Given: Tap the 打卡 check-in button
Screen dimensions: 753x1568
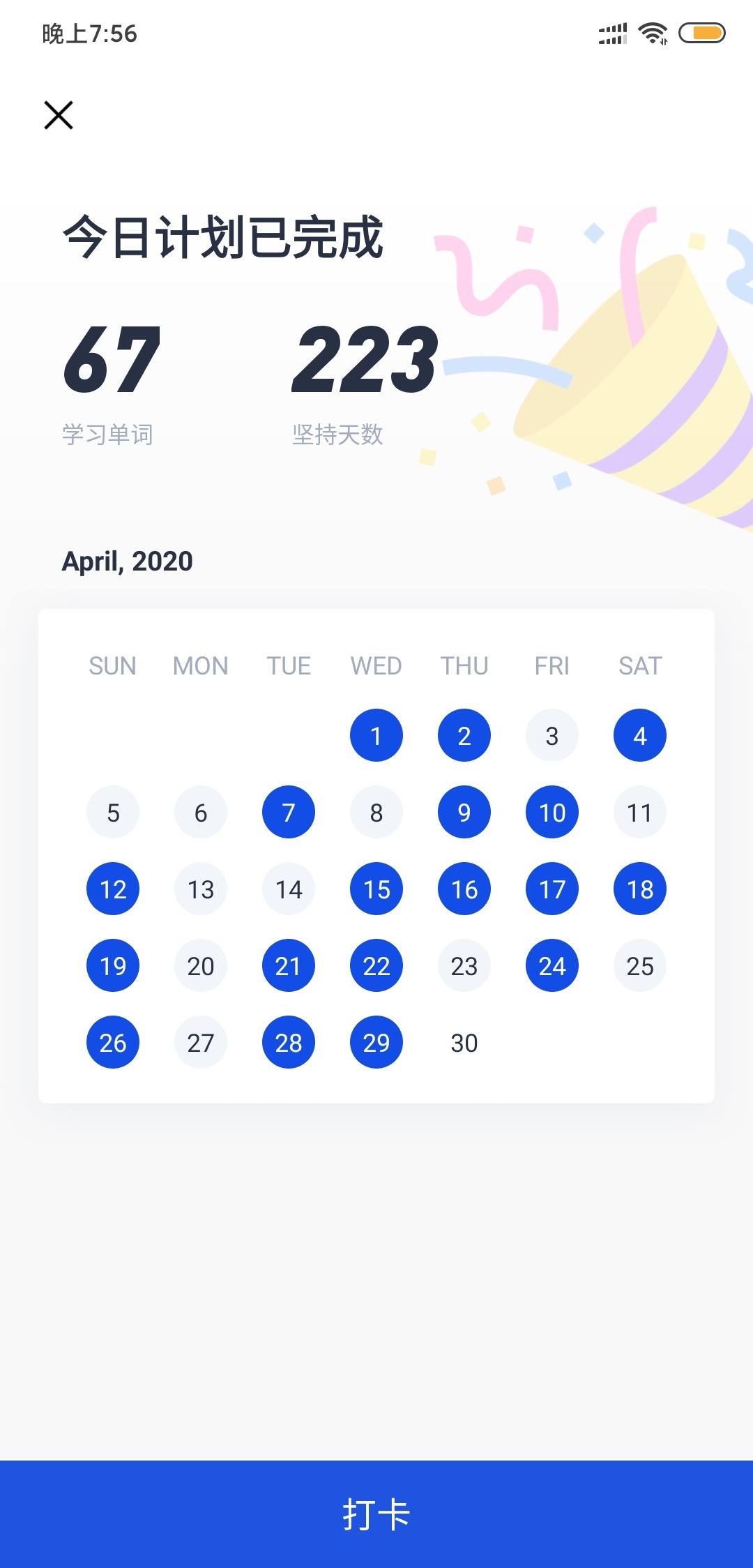Looking at the screenshot, I should click(x=376, y=1514).
